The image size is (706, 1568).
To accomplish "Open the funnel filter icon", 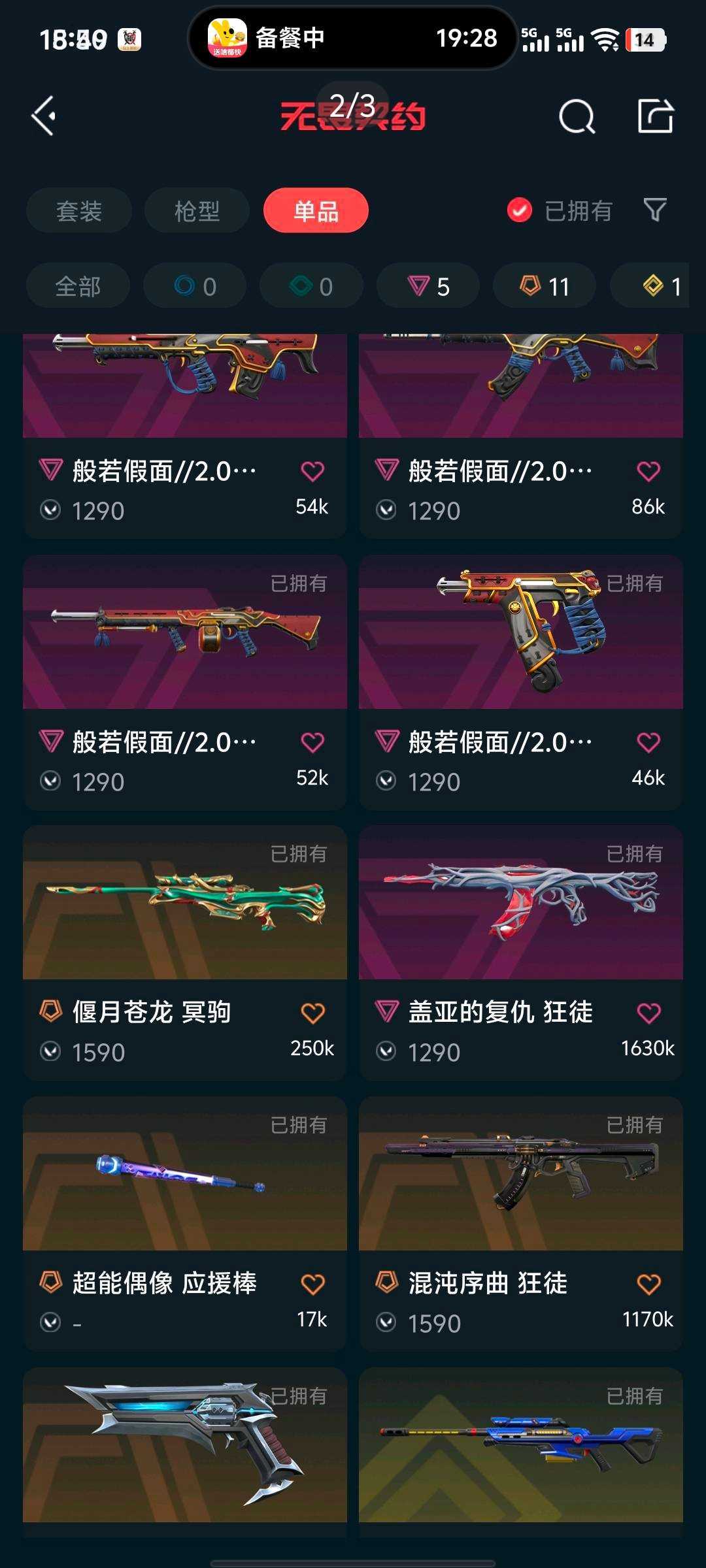I will [654, 210].
